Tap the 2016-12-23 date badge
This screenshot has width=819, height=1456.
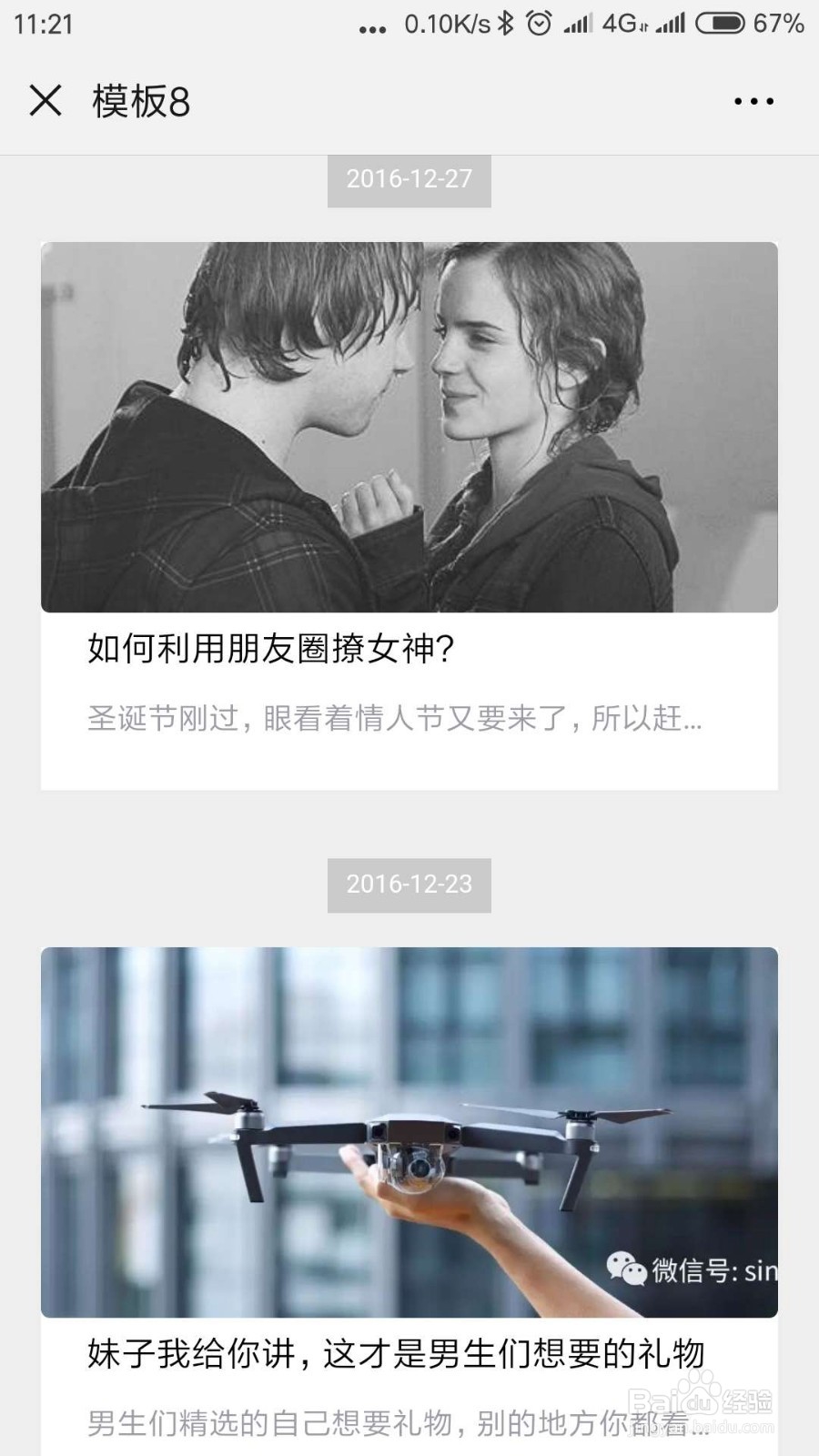(409, 884)
